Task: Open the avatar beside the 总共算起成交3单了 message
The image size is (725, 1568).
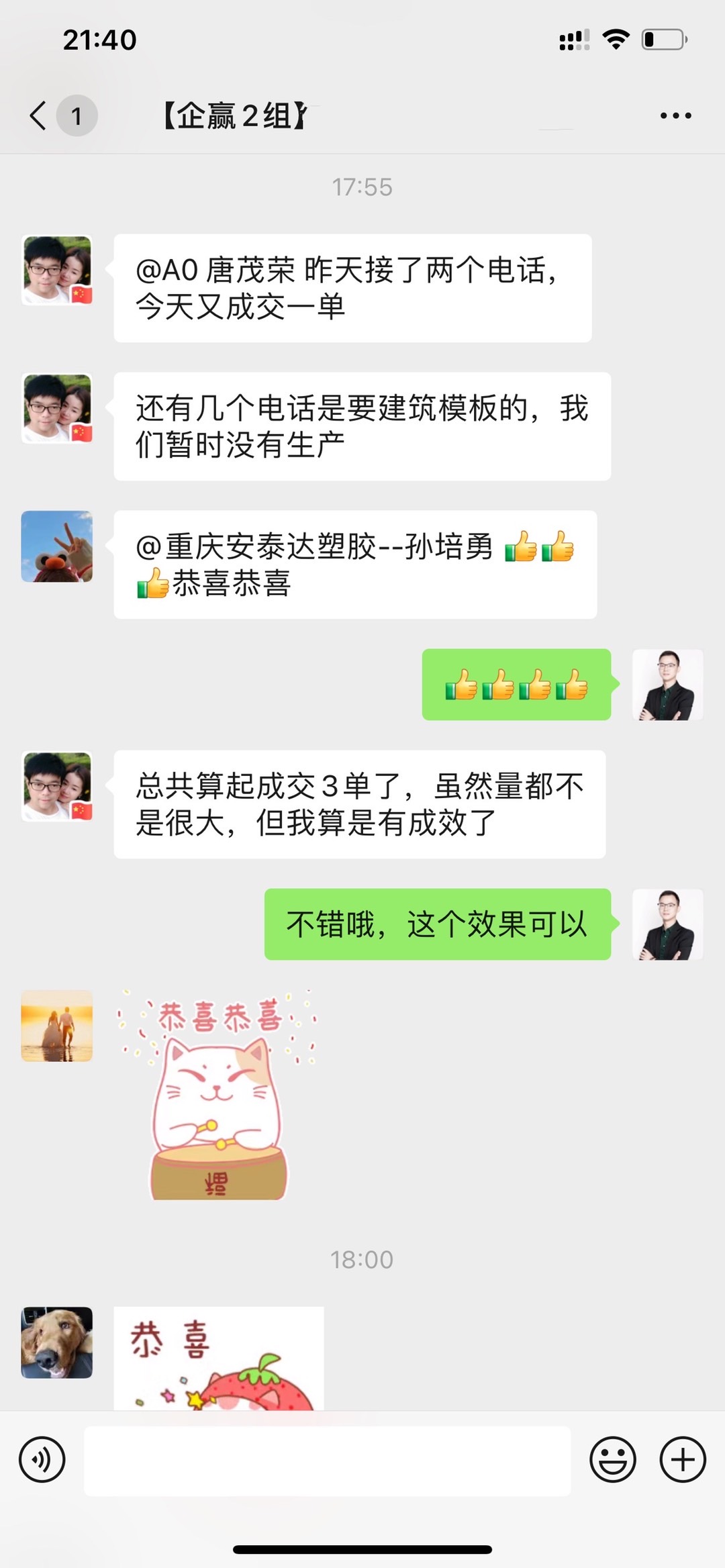Action: [57, 786]
